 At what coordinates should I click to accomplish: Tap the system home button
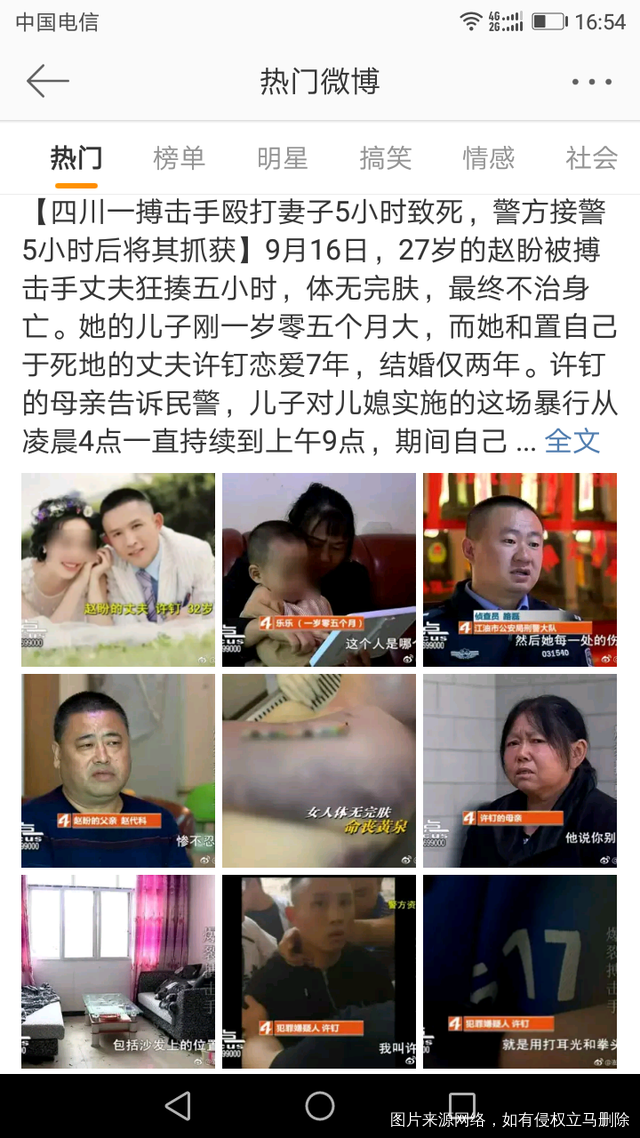(x=320, y=1105)
